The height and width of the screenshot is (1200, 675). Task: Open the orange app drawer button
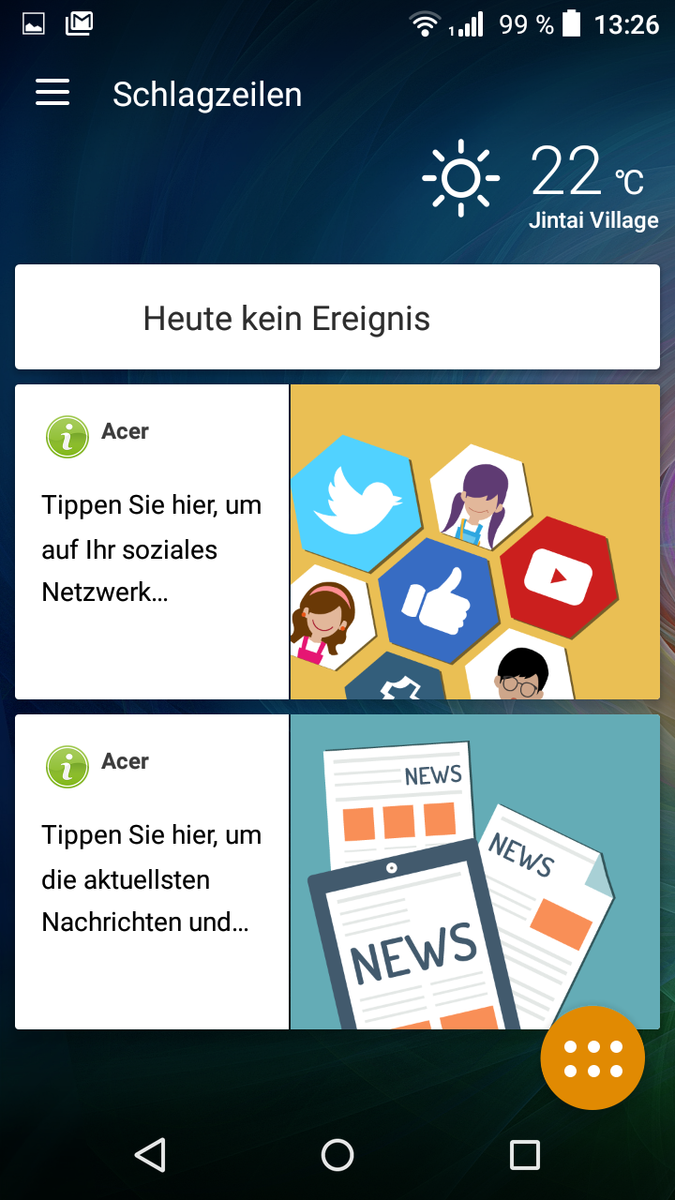(x=592, y=1058)
